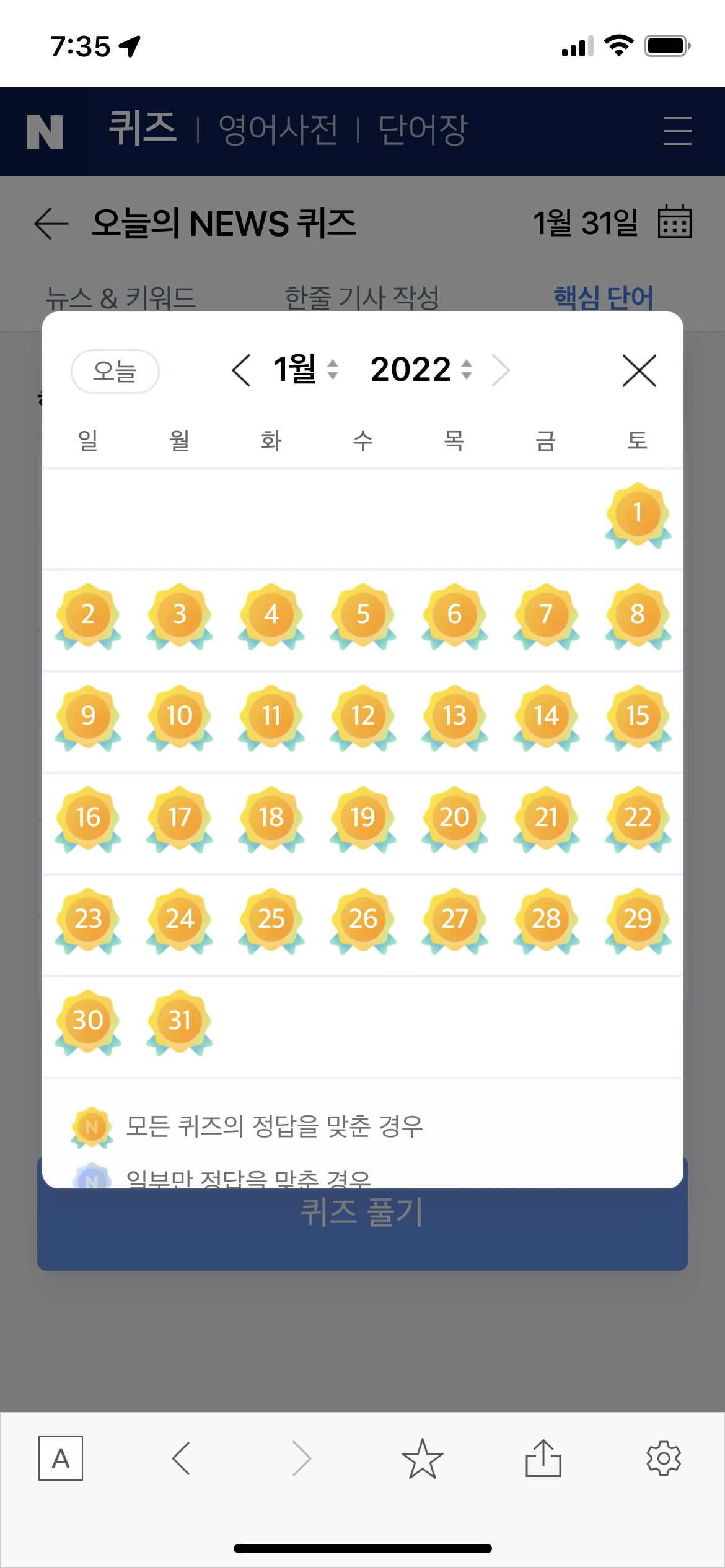
Task: Select January 17 on the calendar
Action: 180,818
